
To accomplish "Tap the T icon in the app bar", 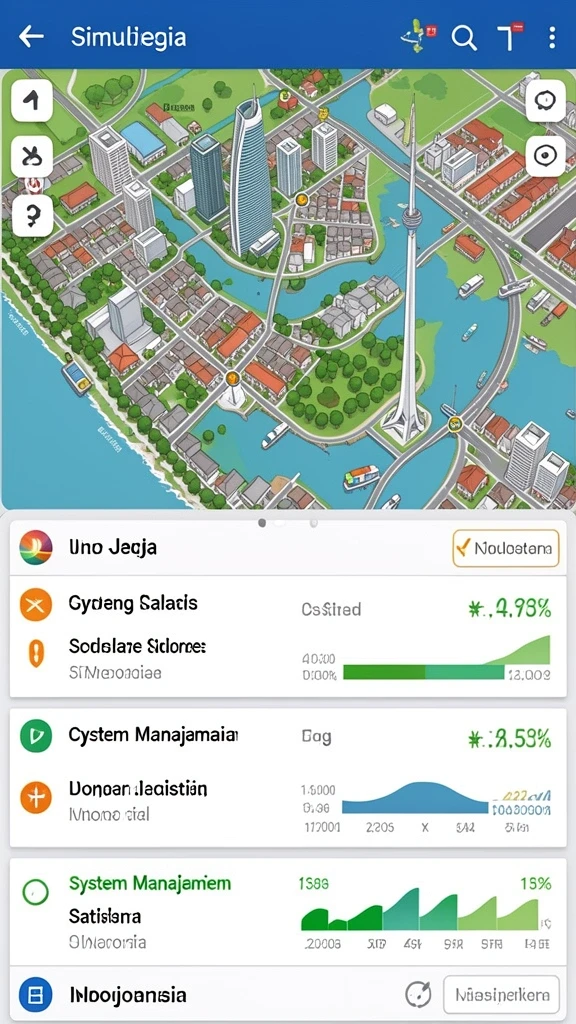I will (x=510, y=37).
